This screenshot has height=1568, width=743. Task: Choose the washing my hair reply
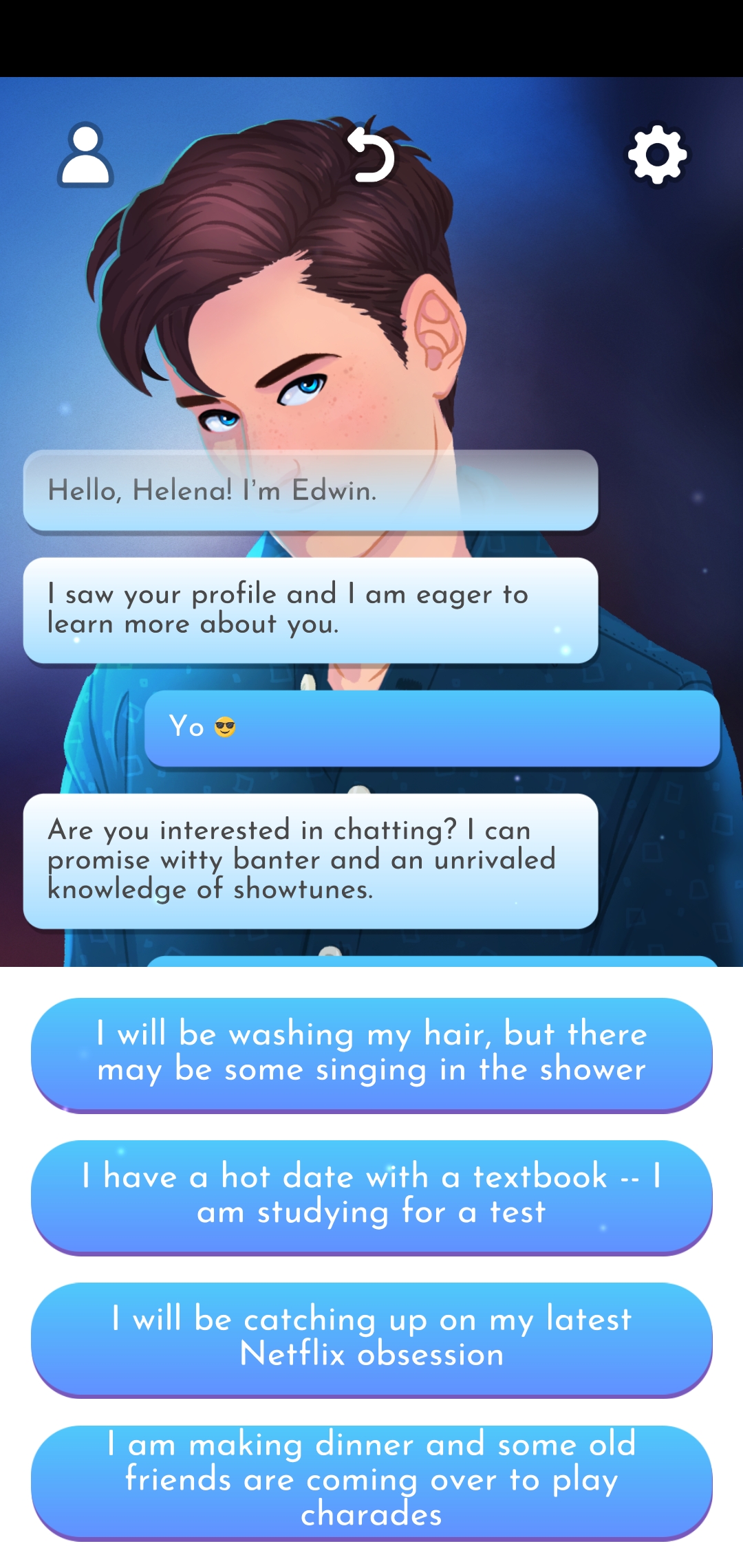coord(371,1052)
